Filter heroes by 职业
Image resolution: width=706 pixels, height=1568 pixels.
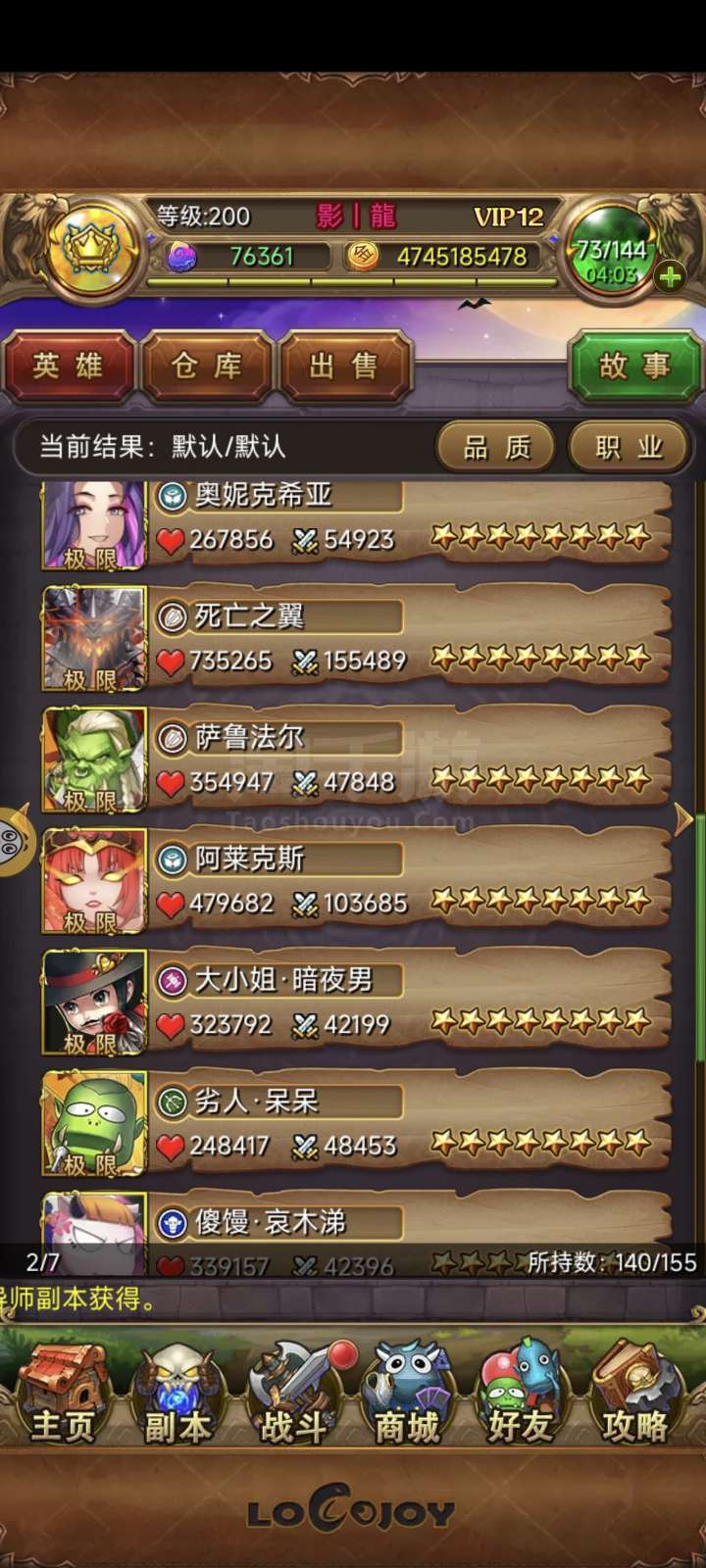coord(629,448)
